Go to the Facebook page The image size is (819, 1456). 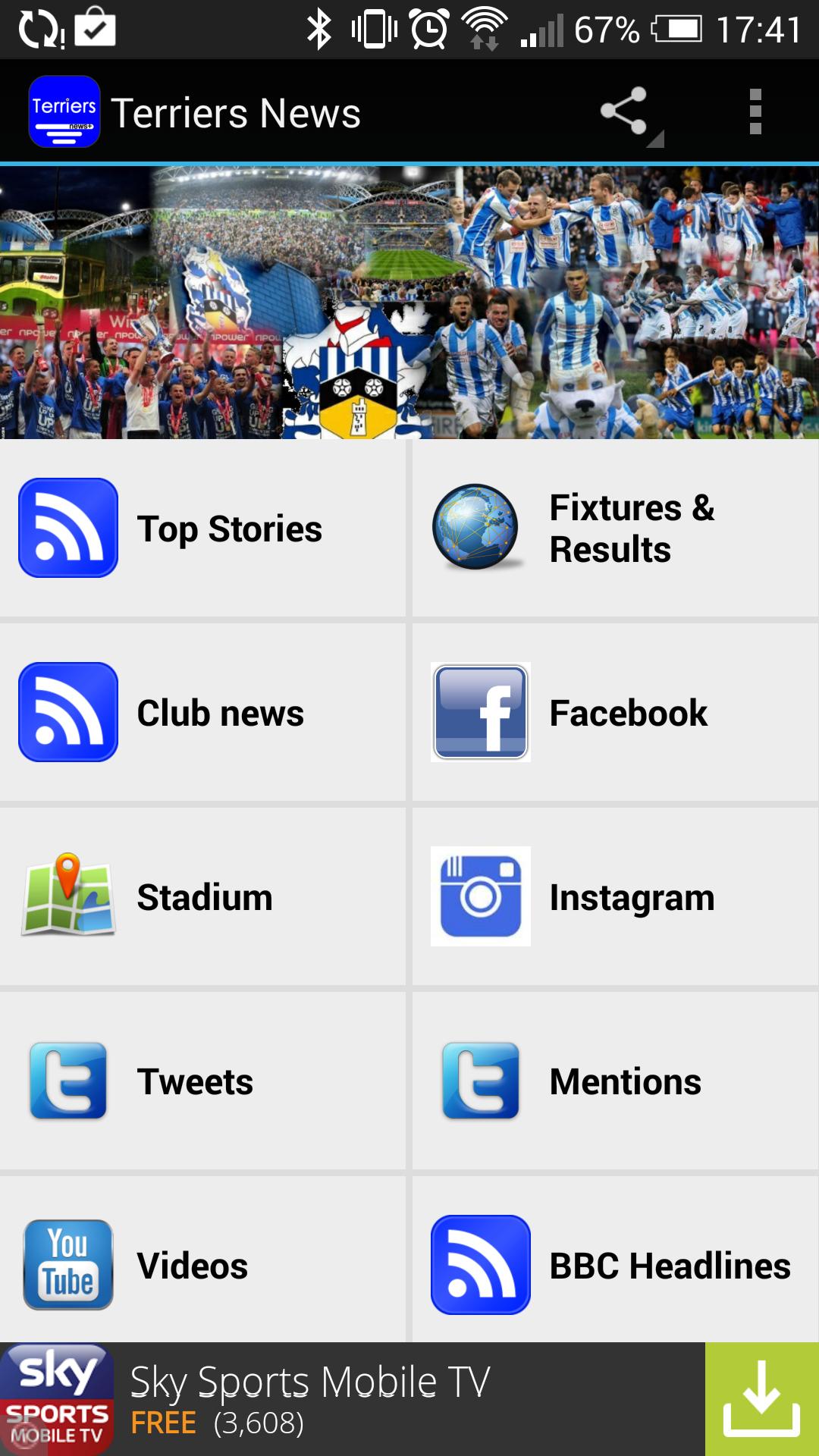pyautogui.click(x=615, y=713)
